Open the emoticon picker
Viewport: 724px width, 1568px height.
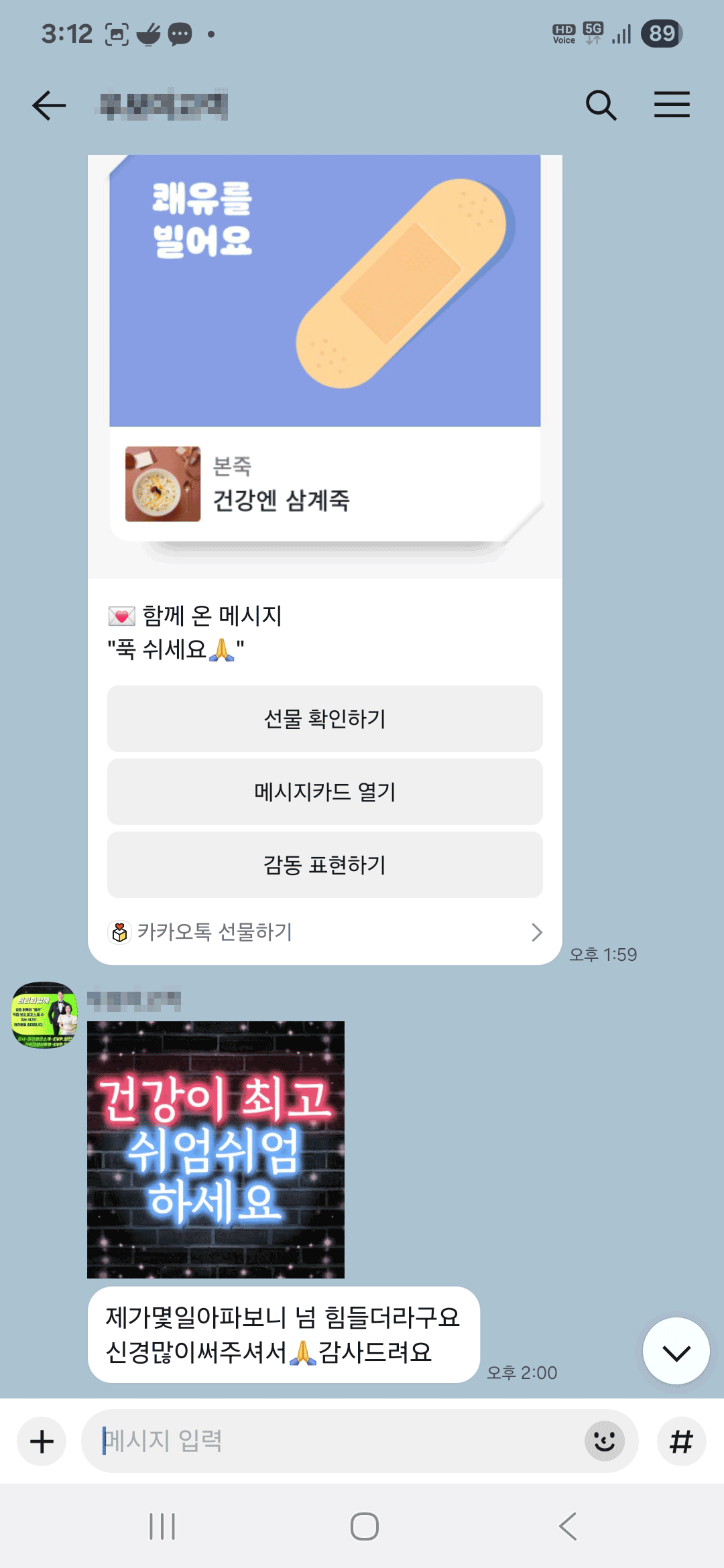point(604,1441)
